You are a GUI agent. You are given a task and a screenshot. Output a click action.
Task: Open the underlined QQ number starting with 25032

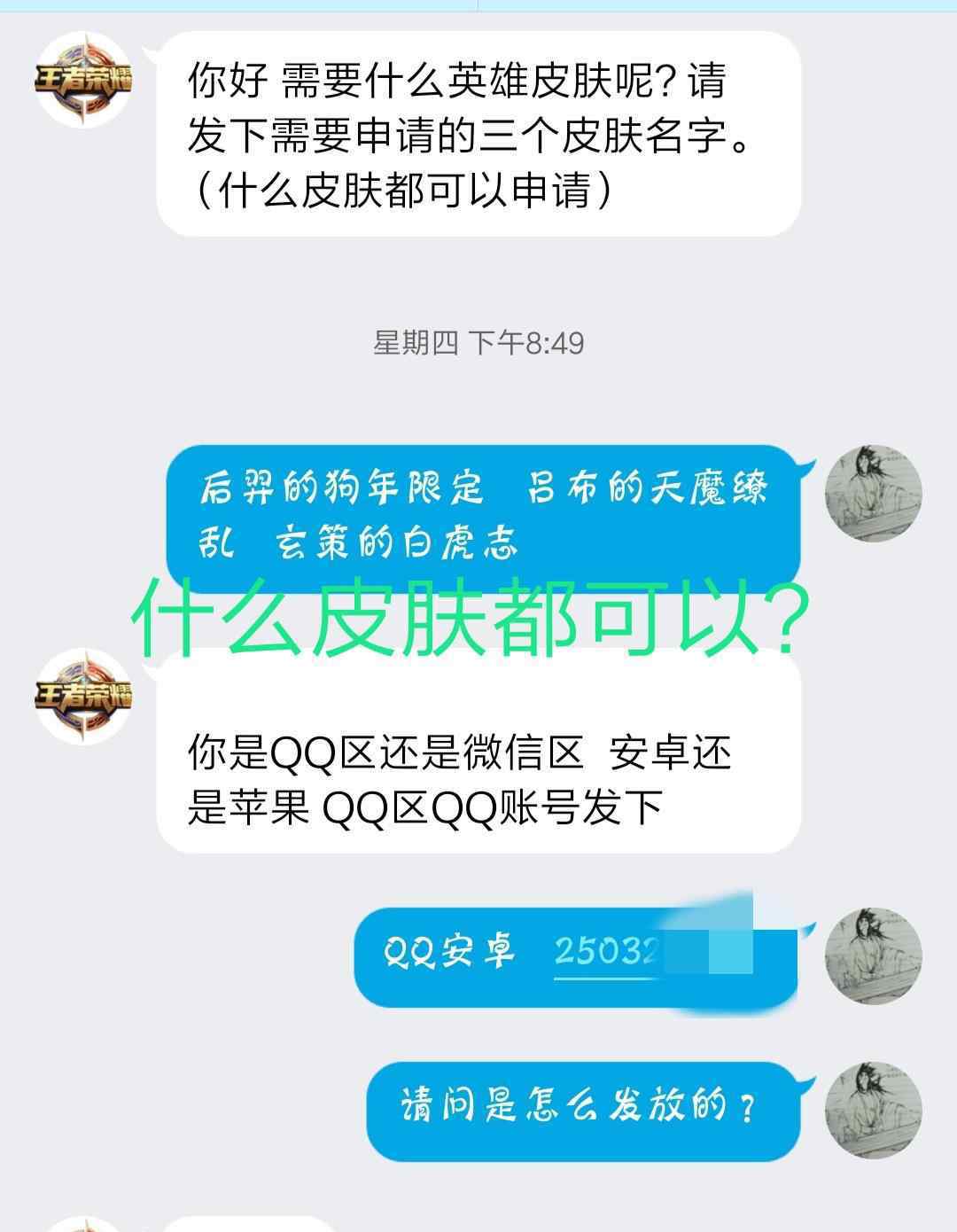pos(608,953)
